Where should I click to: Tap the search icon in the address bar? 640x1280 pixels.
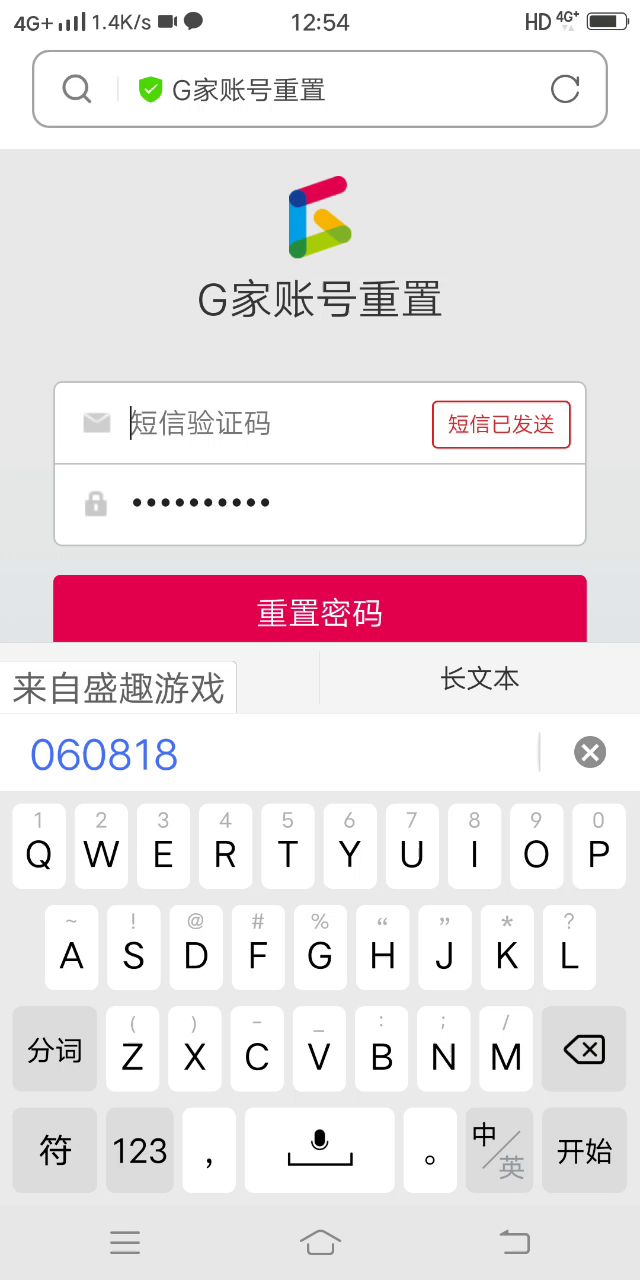click(x=77, y=89)
